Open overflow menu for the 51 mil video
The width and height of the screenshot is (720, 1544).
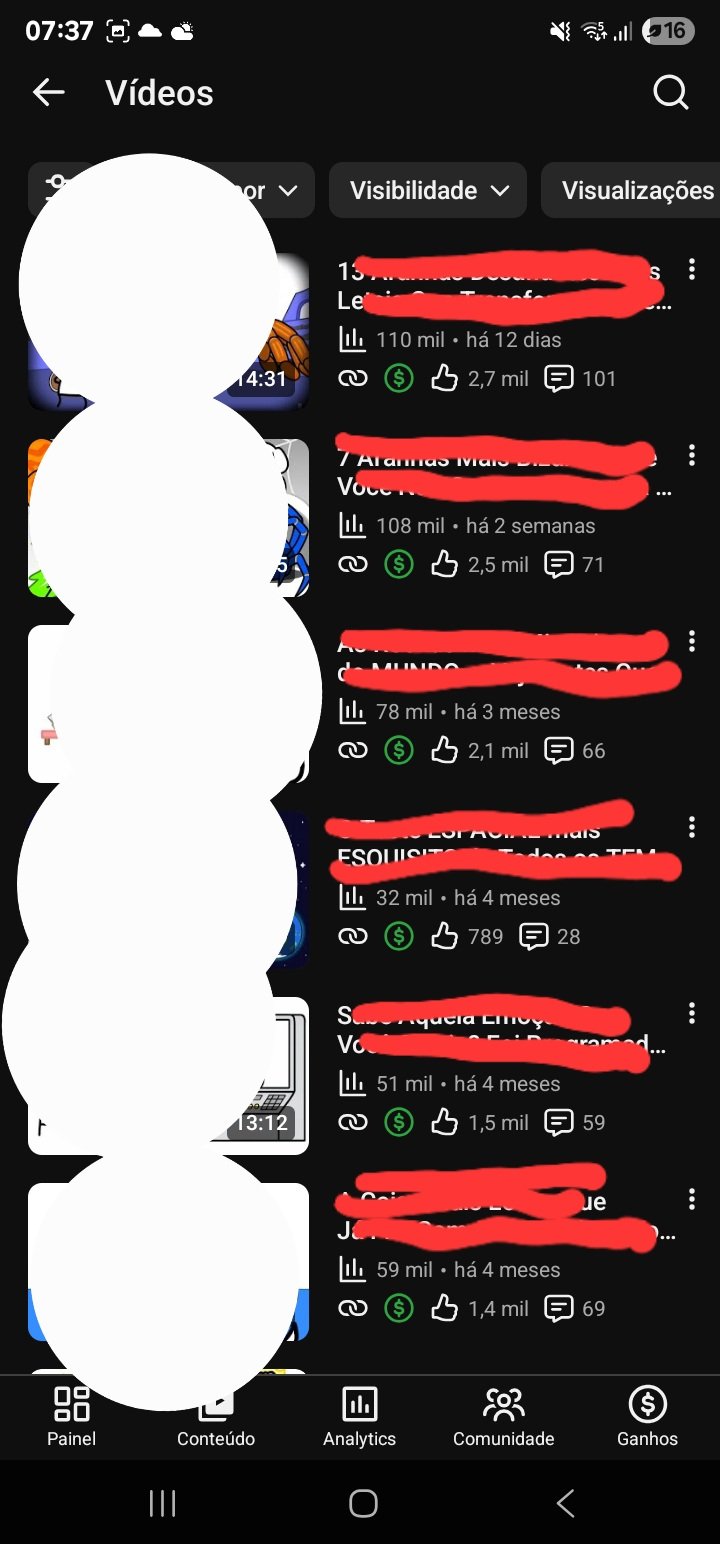click(x=691, y=1013)
